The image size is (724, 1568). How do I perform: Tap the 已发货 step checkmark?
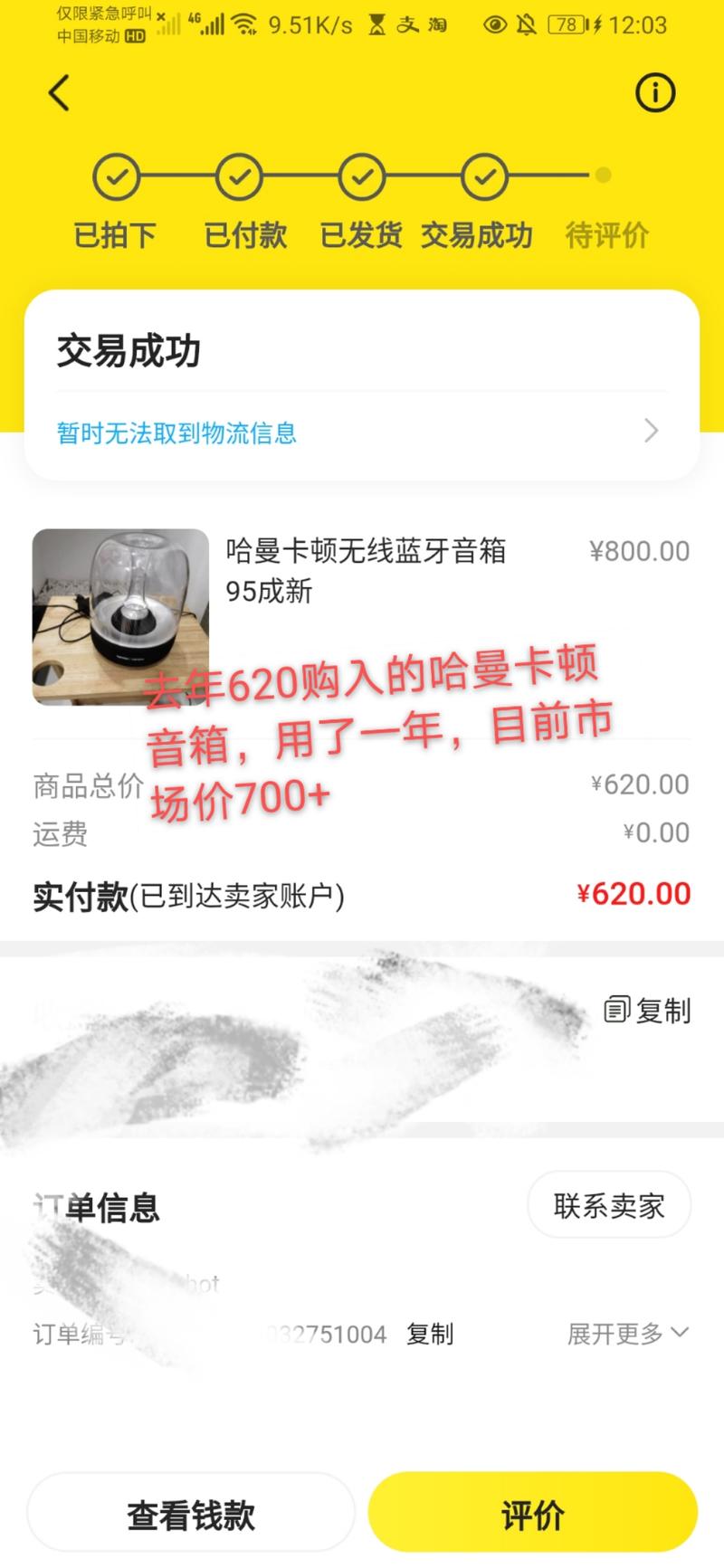click(361, 177)
